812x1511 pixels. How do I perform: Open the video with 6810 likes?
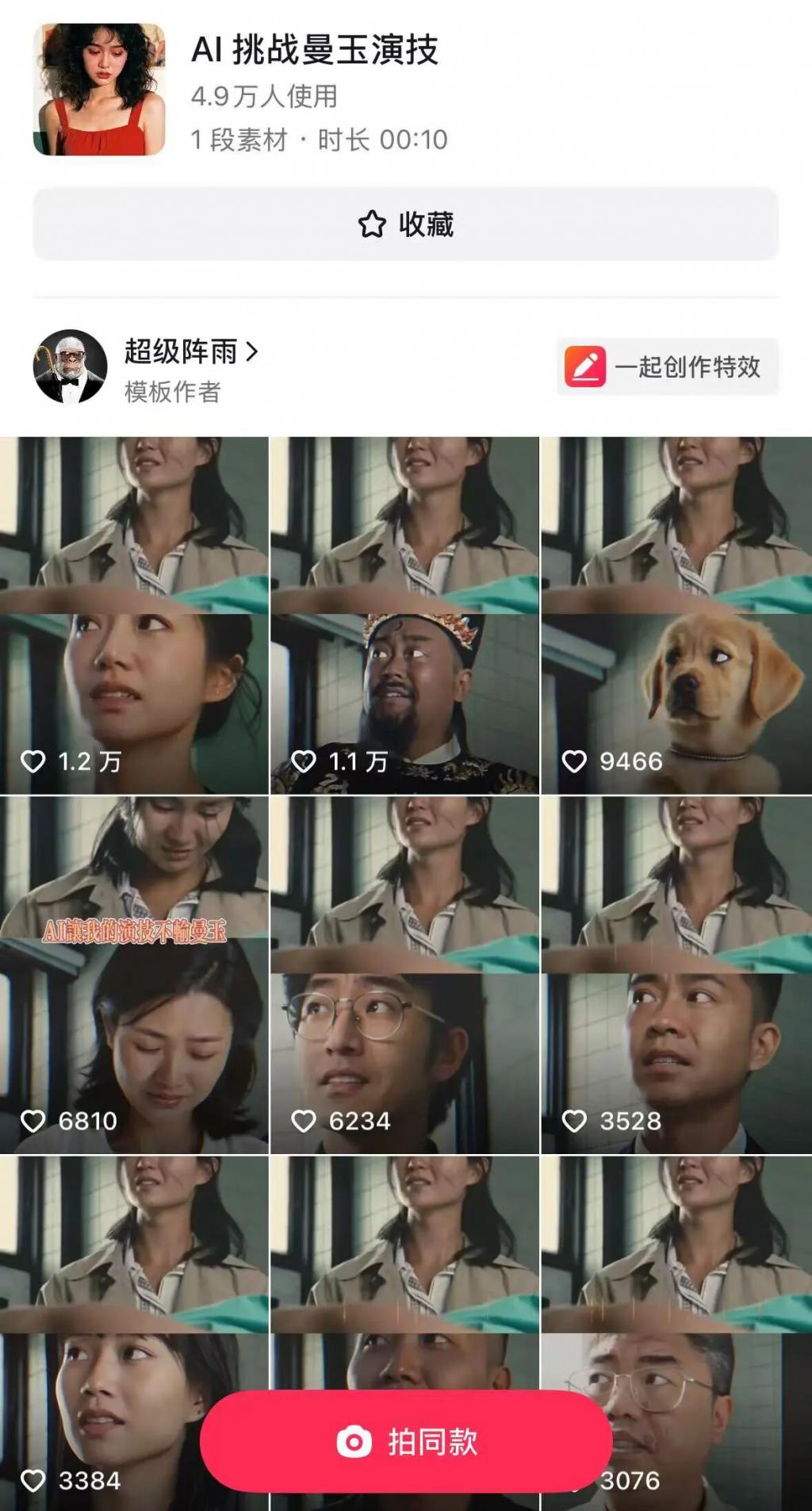coord(134,974)
